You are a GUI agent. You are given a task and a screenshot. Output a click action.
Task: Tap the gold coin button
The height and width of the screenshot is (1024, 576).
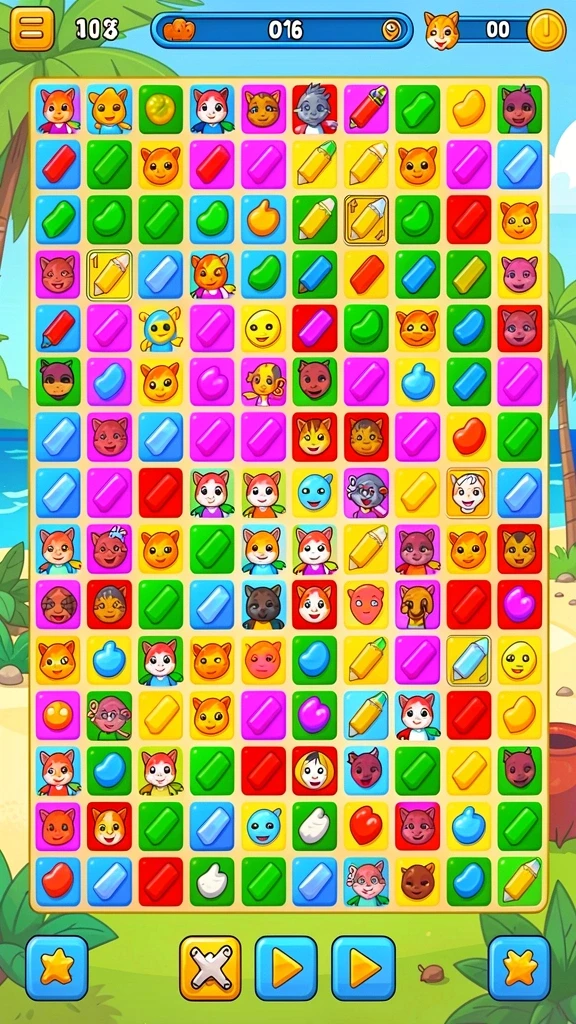(546, 29)
